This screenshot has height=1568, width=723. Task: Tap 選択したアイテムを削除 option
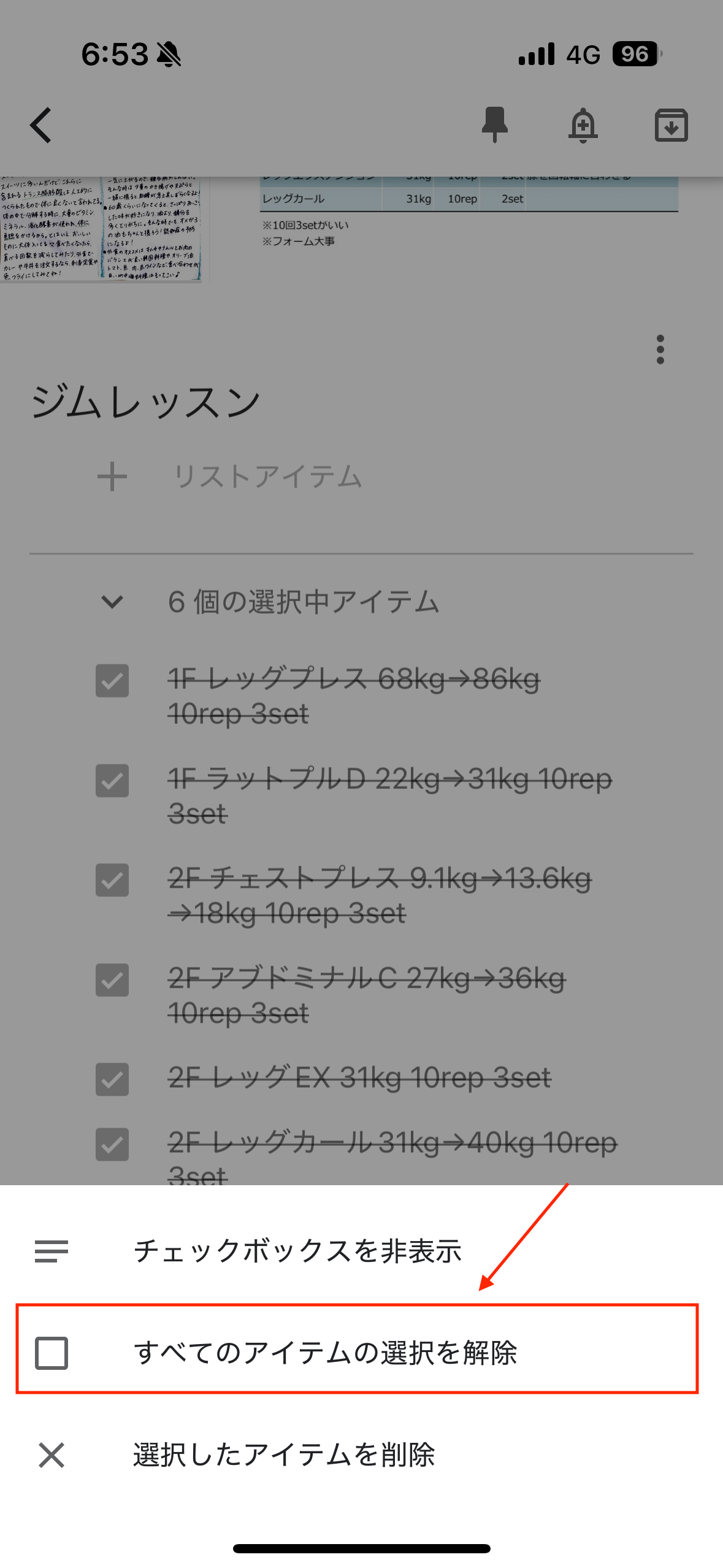click(x=361, y=1455)
